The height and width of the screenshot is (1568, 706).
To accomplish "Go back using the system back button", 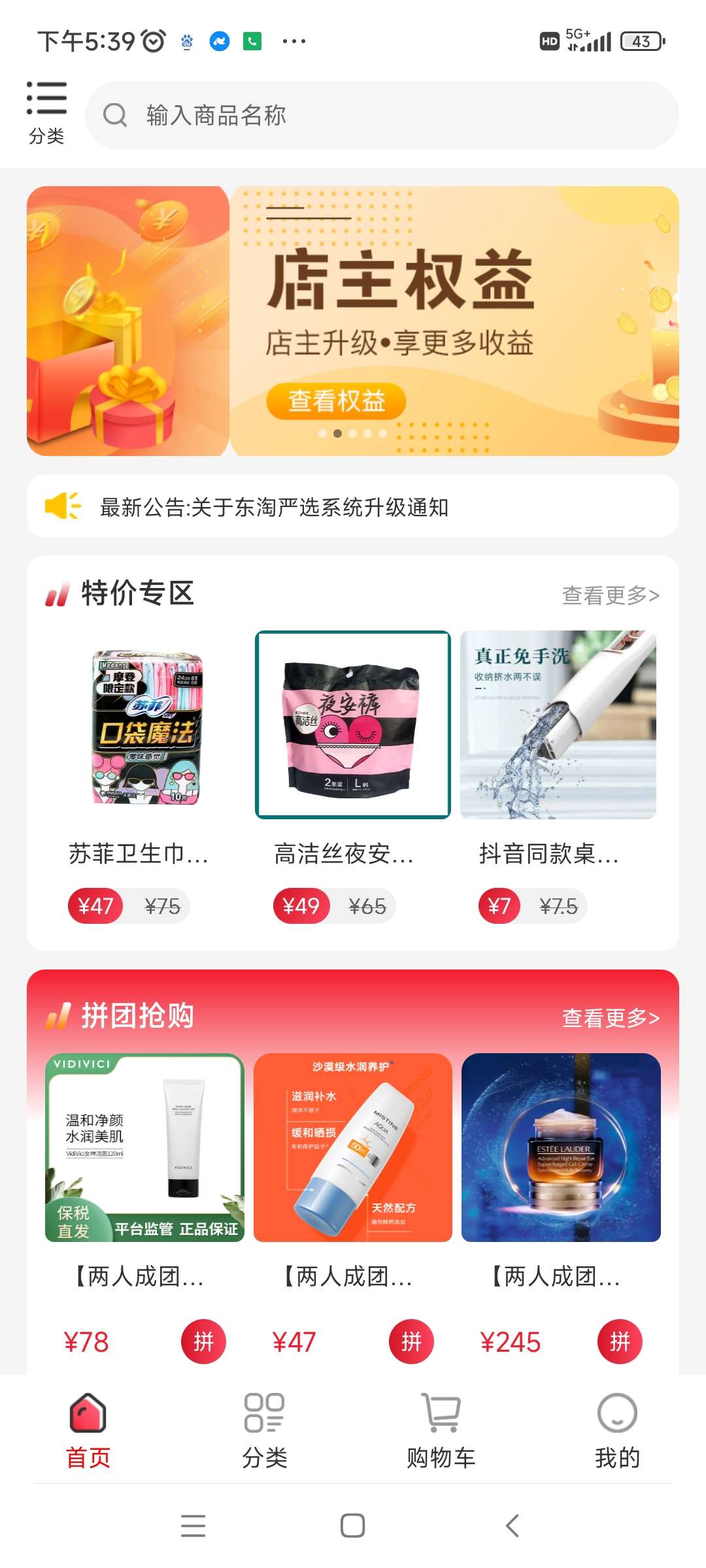I will (x=513, y=1526).
